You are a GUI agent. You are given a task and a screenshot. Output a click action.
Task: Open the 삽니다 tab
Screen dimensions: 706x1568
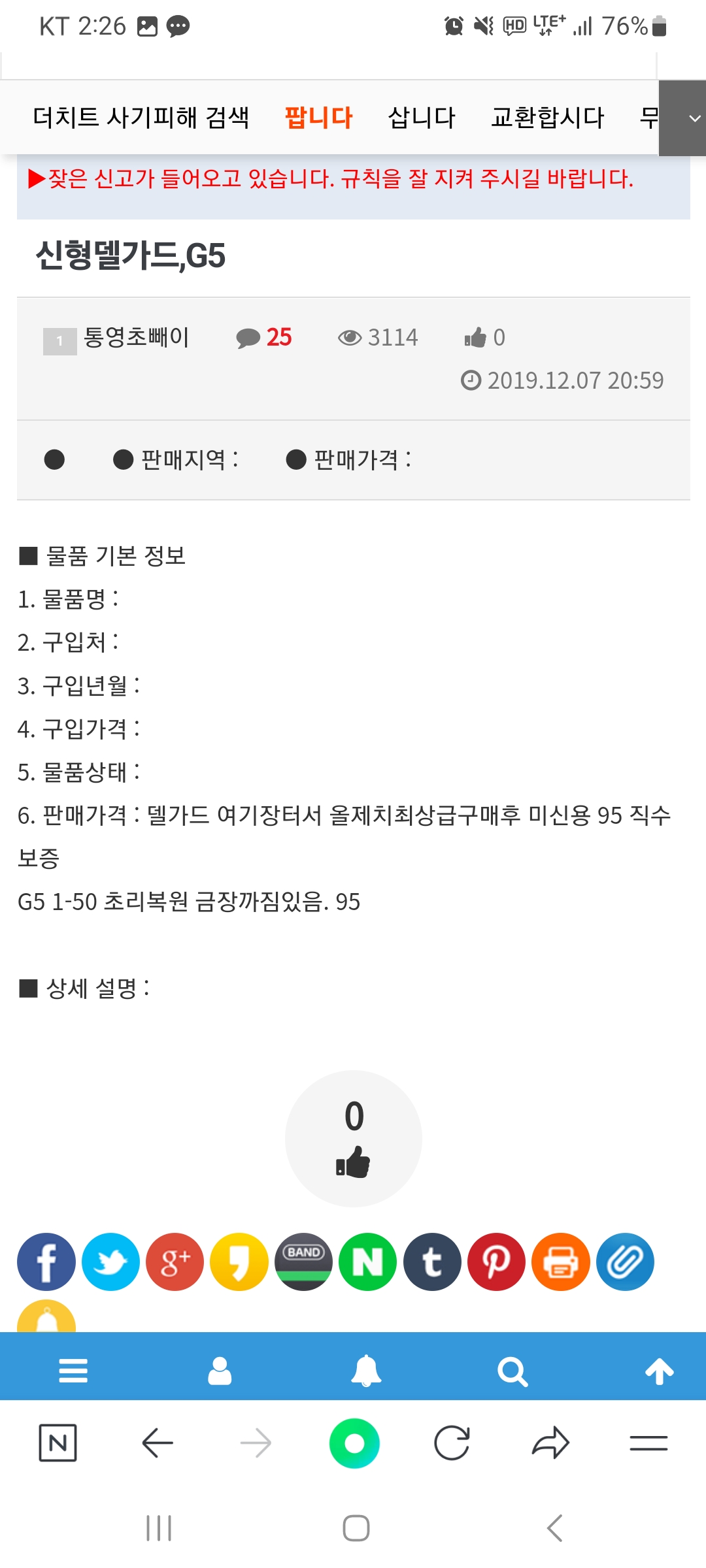tap(422, 118)
